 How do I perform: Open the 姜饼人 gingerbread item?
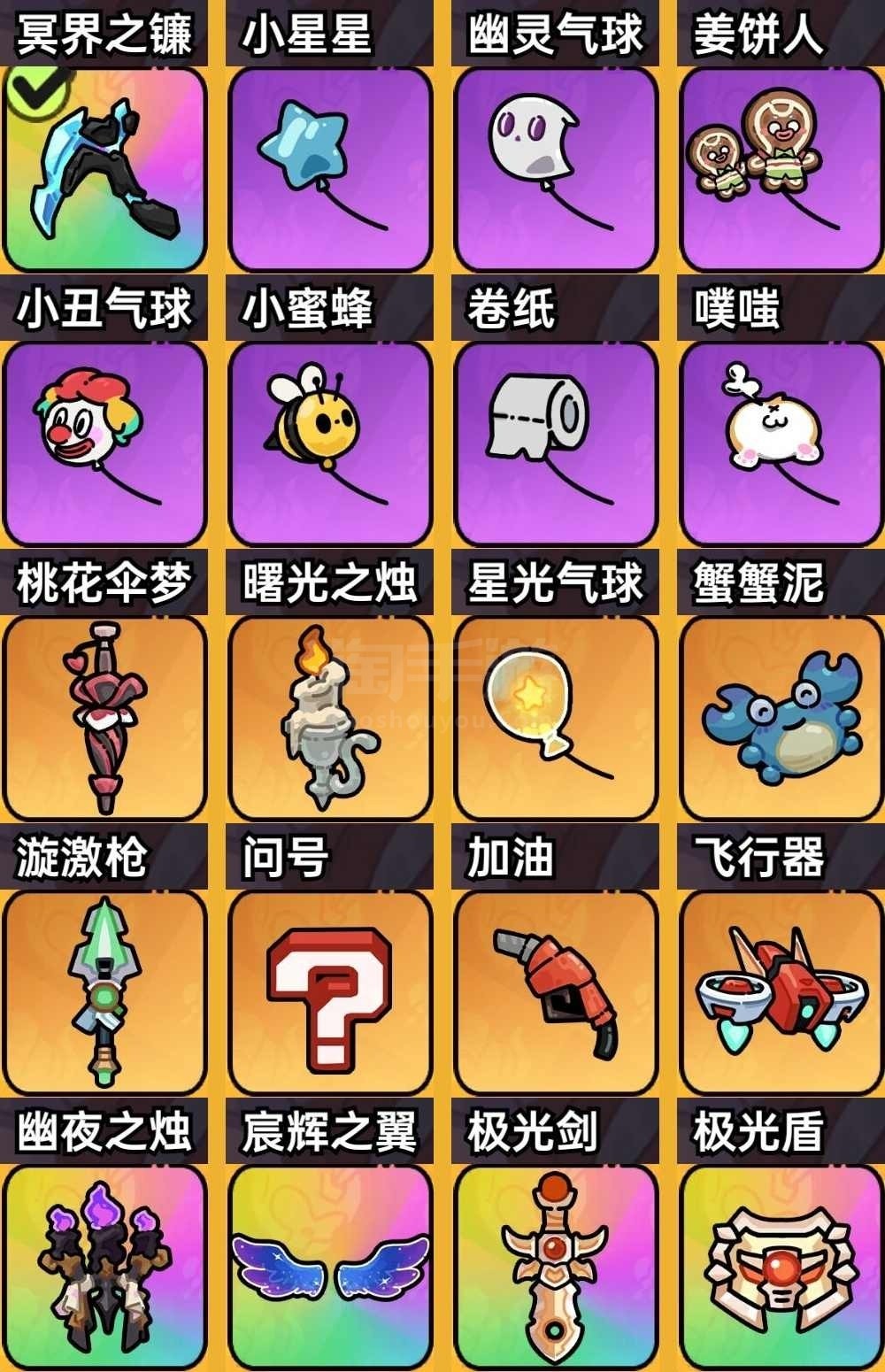pos(781,170)
